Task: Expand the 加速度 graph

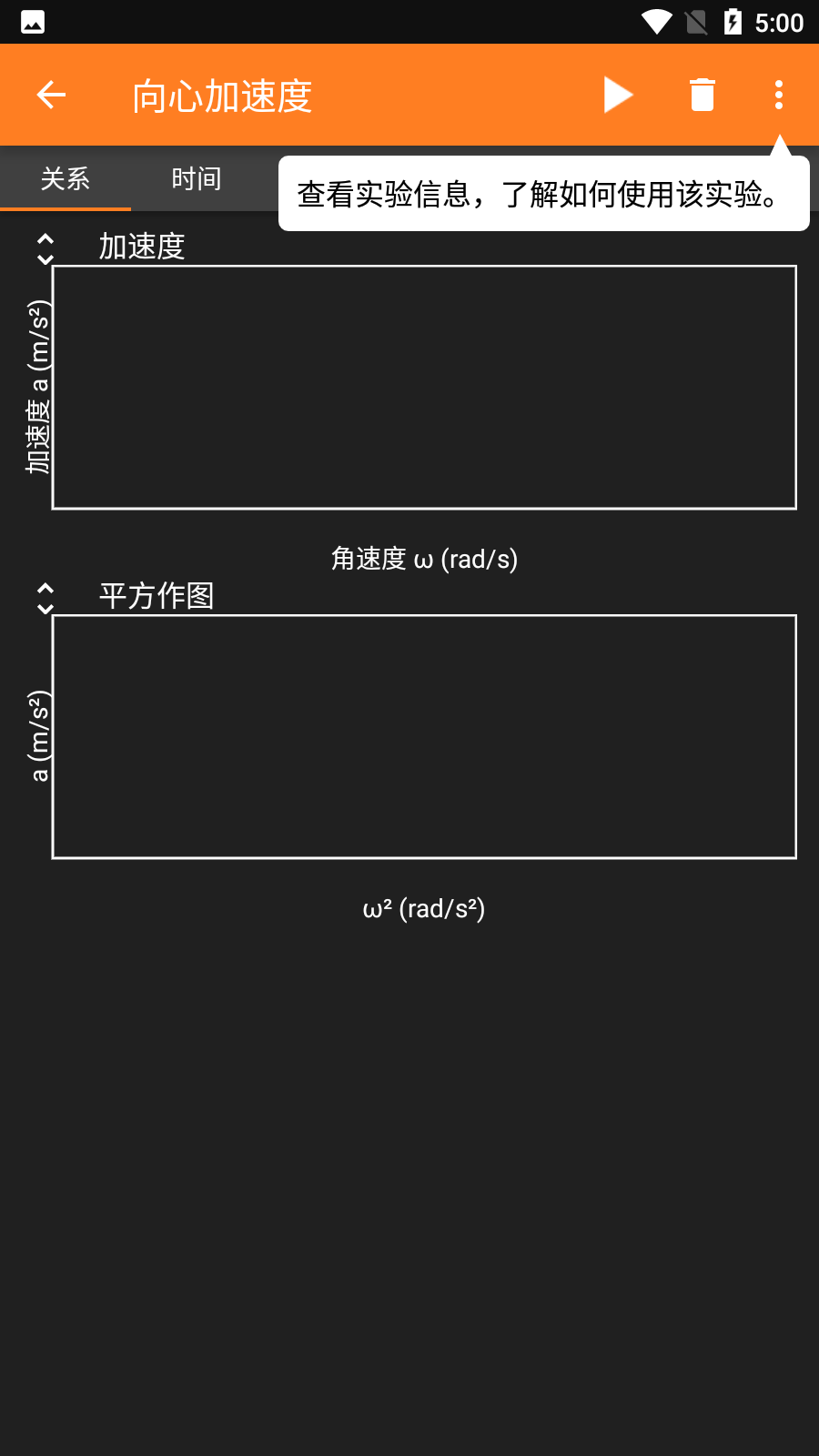Action: click(x=45, y=248)
